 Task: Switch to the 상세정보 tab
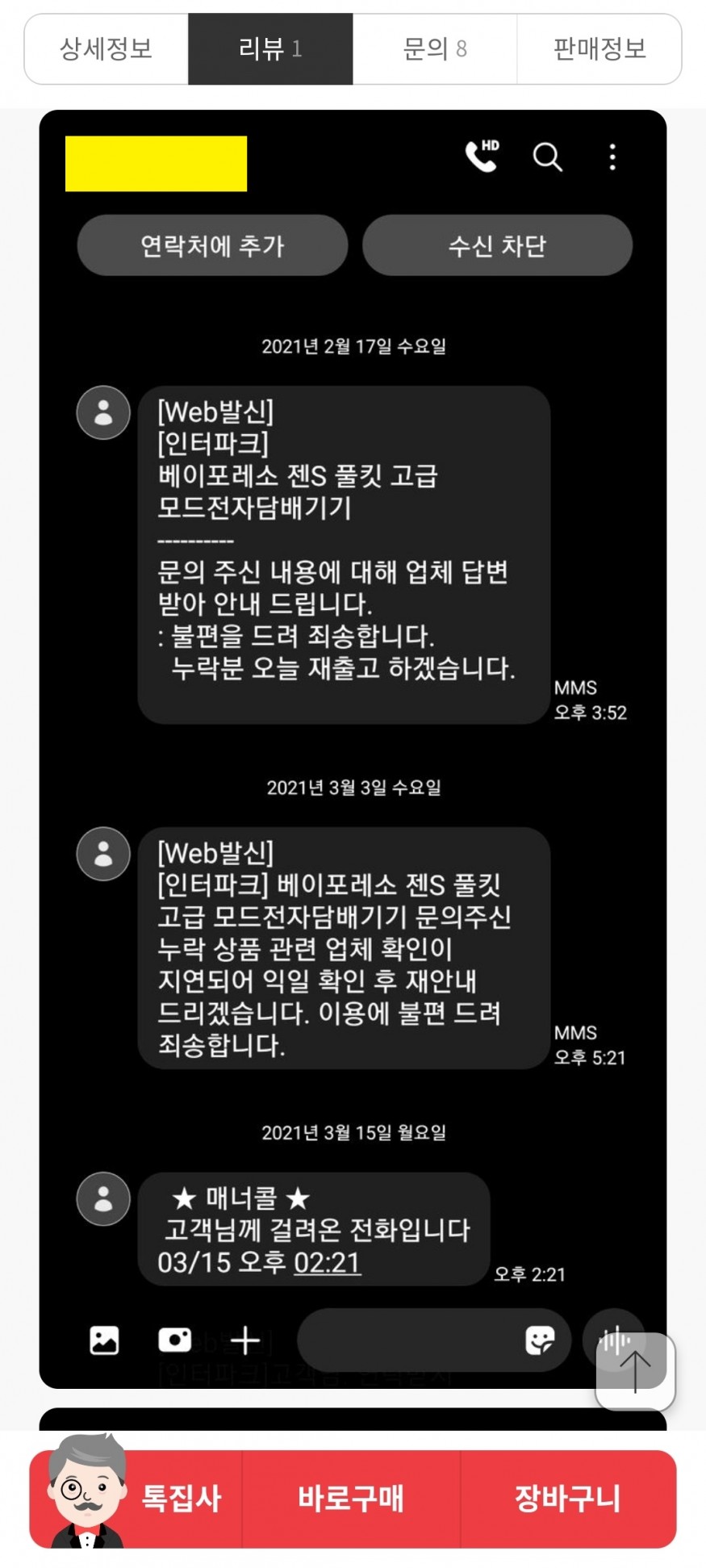pyautogui.click(x=107, y=49)
